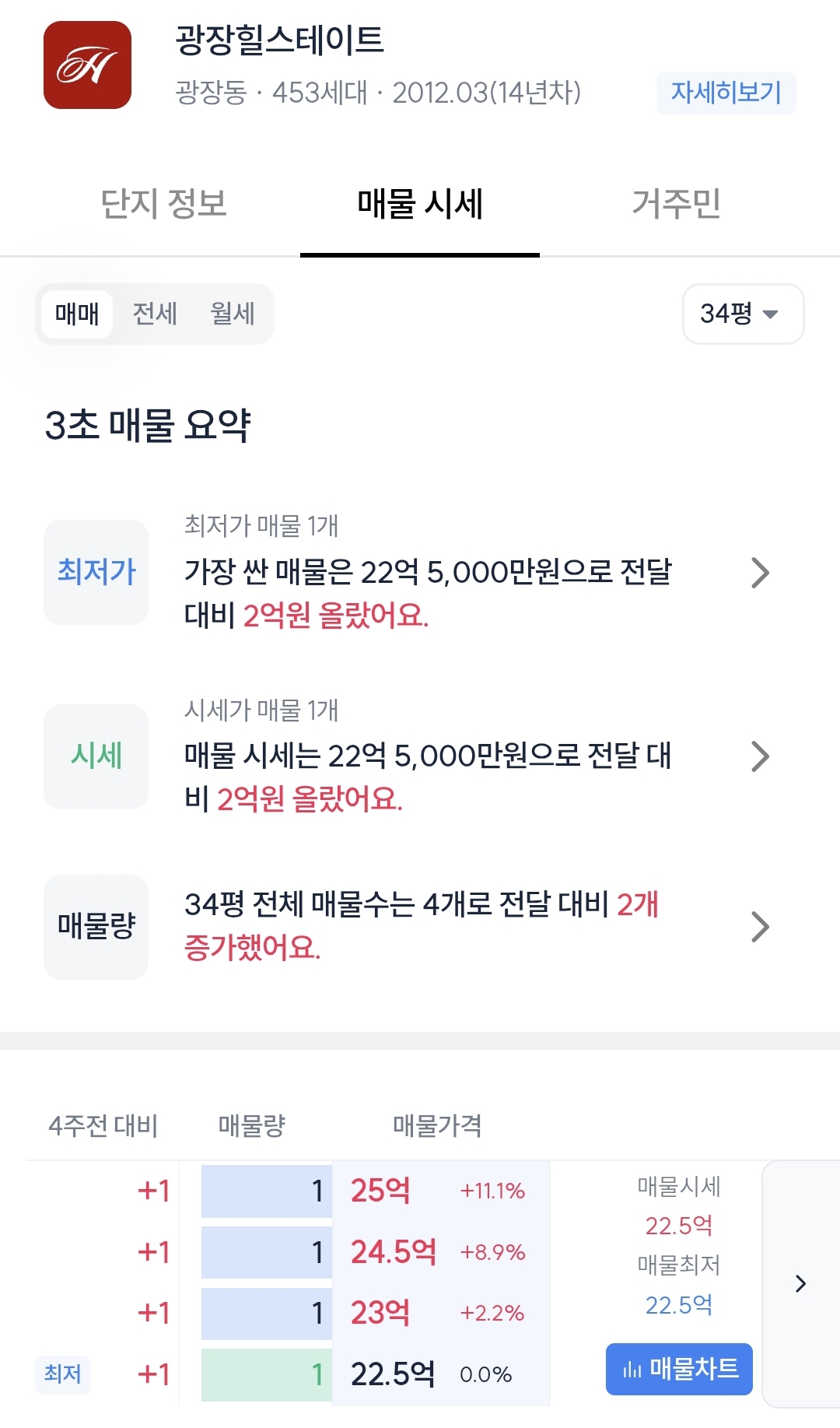Image resolution: width=840 pixels, height=1428 pixels.
Task: Show 월세 listings
Action: tap(233, 314)
